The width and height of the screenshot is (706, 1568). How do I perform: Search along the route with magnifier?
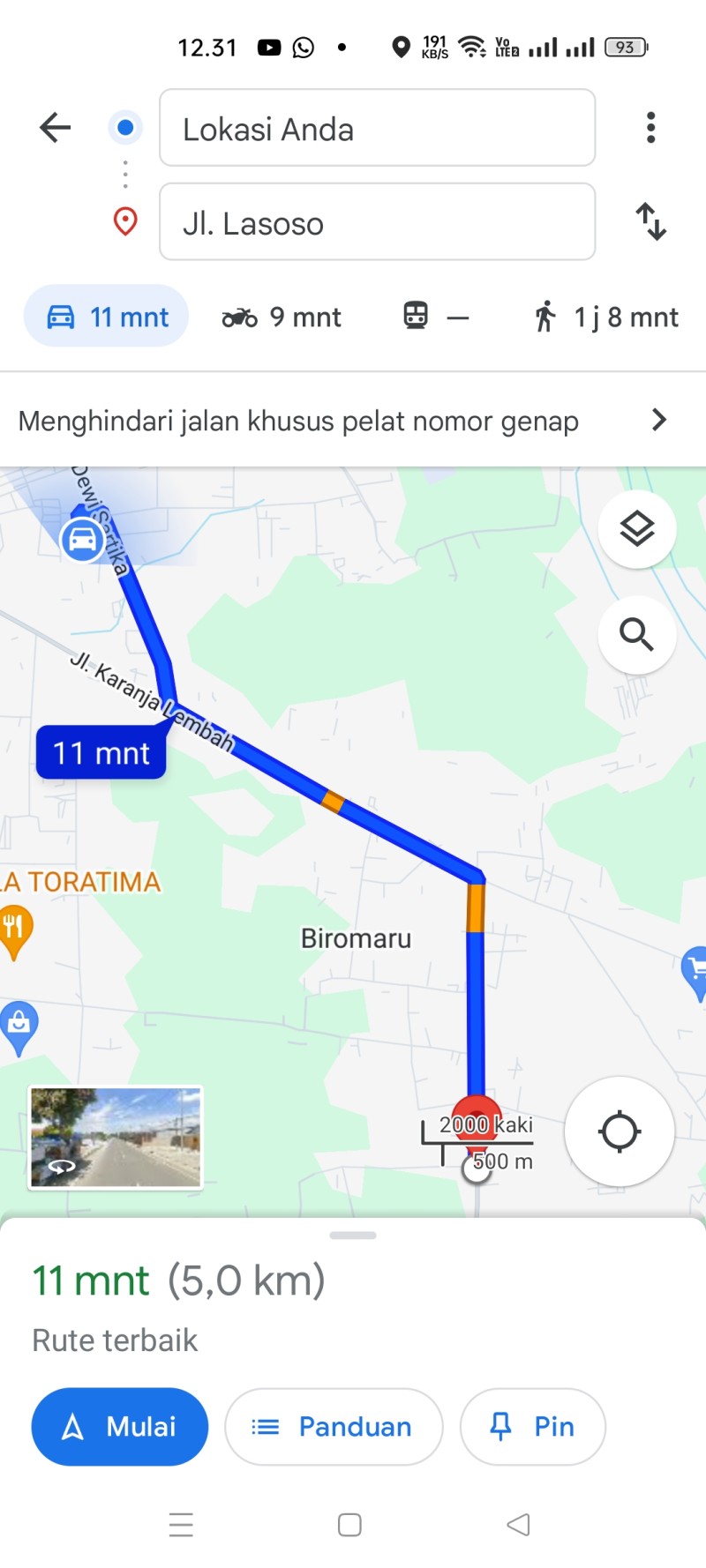[x=636, y=635]
